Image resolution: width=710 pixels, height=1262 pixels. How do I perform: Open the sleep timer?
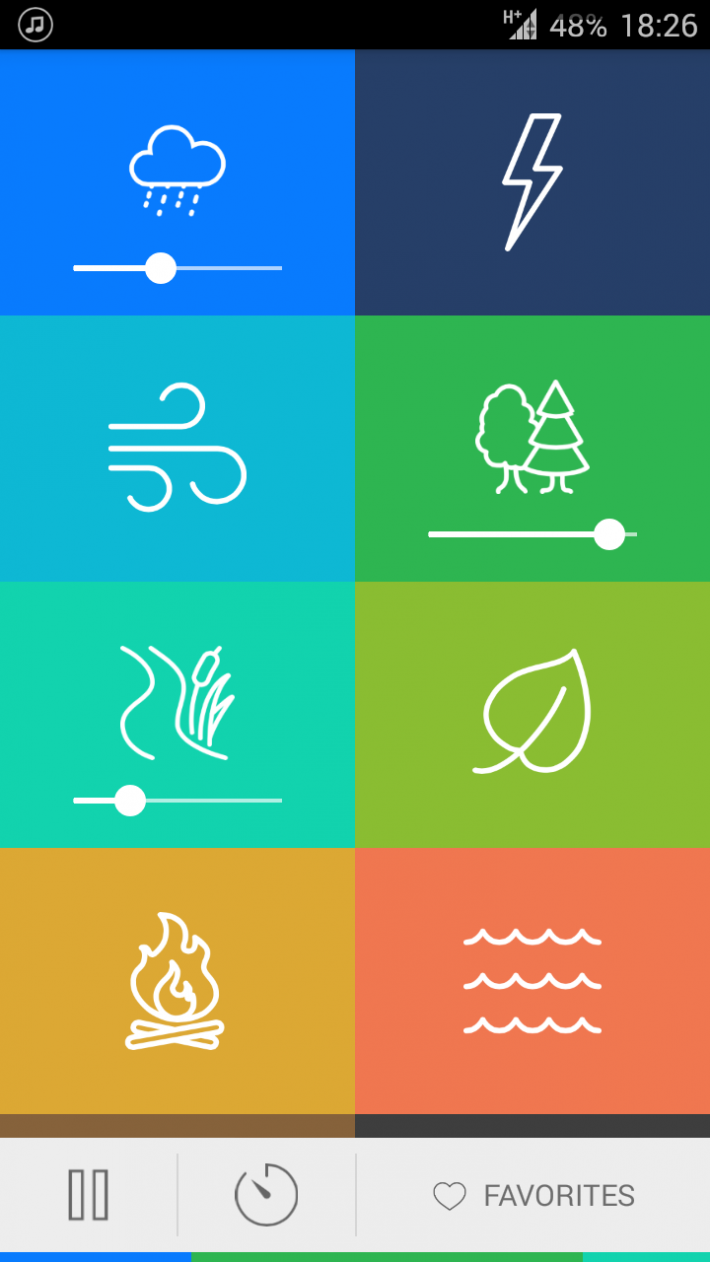tap(266, 1195)
